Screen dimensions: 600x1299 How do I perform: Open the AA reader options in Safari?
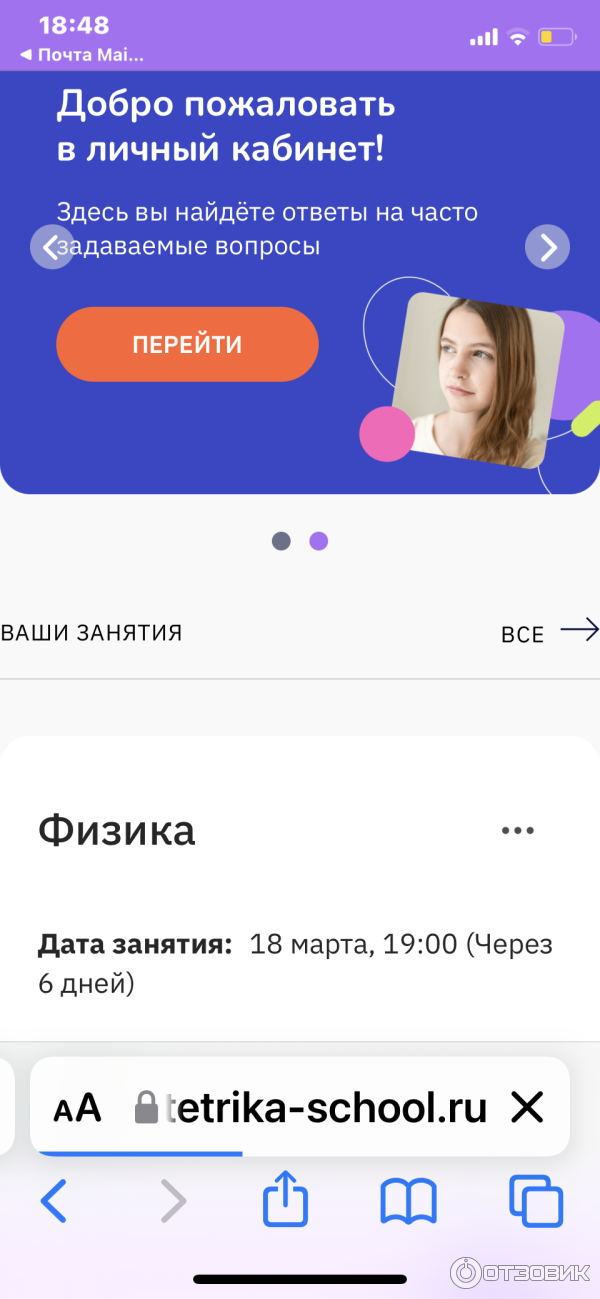tap(78, 1108)
